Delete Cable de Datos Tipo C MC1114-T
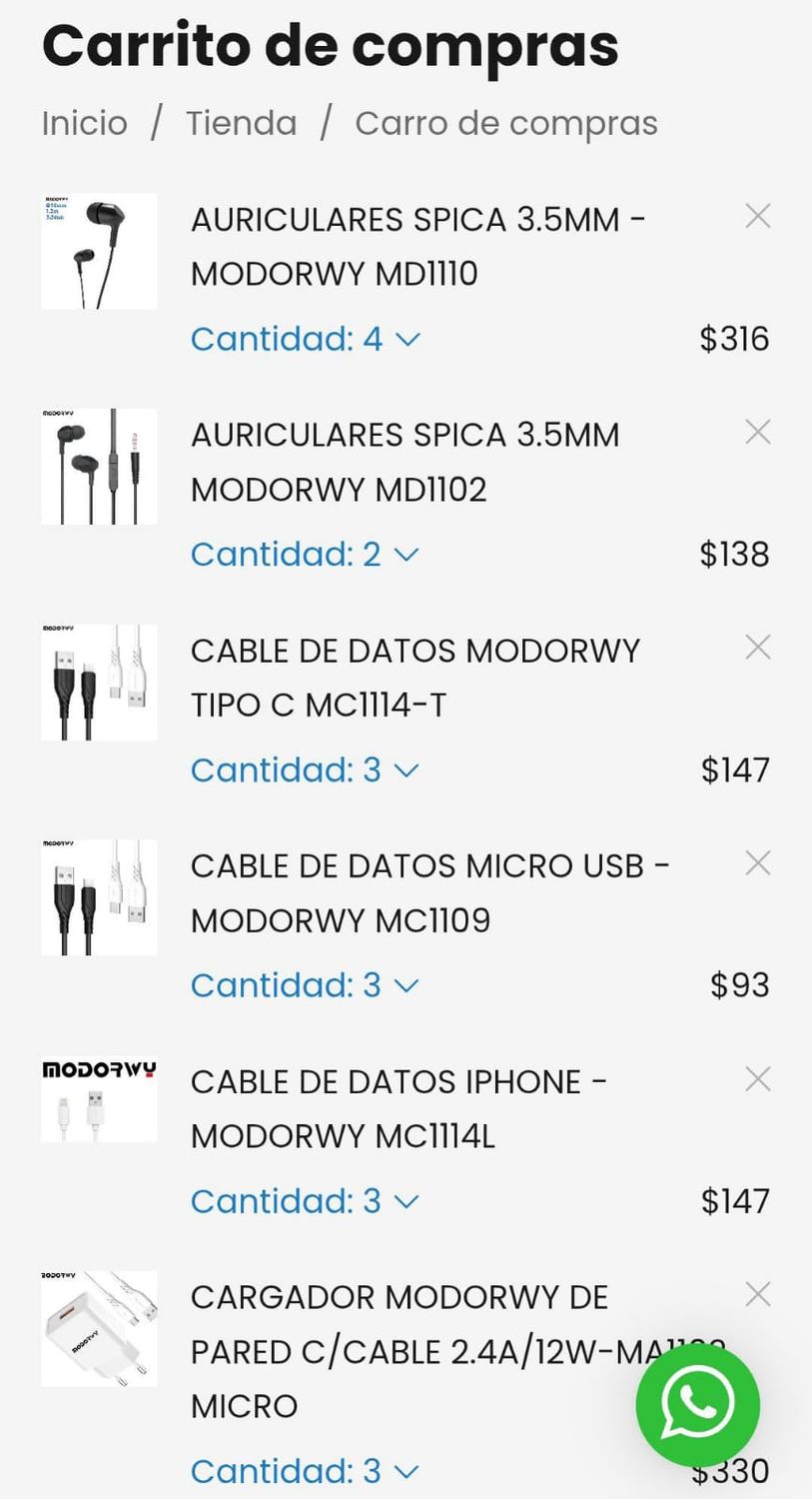The image size is (812, 1499). [758, 648]
